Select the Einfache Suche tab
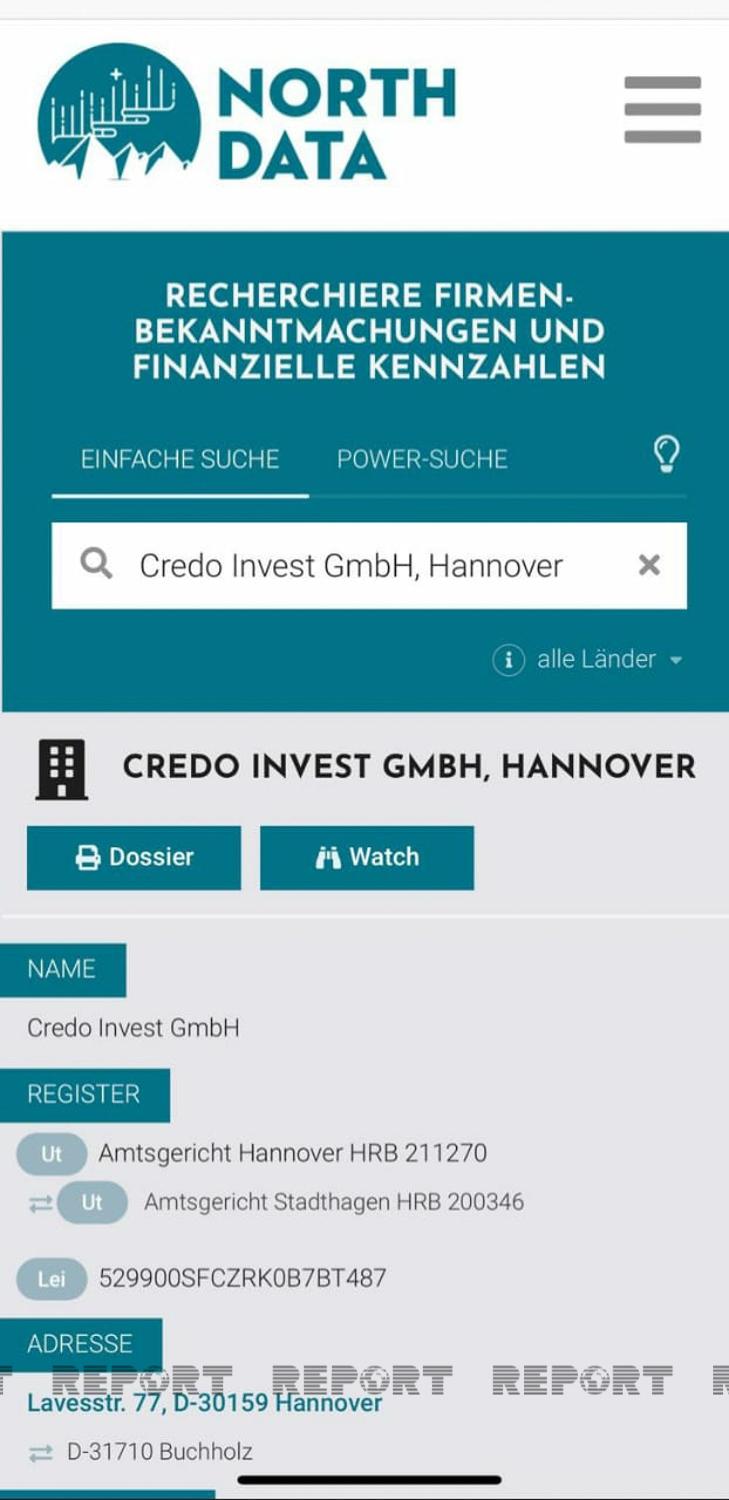This screenshot has height=1500, width=729. 180,459
